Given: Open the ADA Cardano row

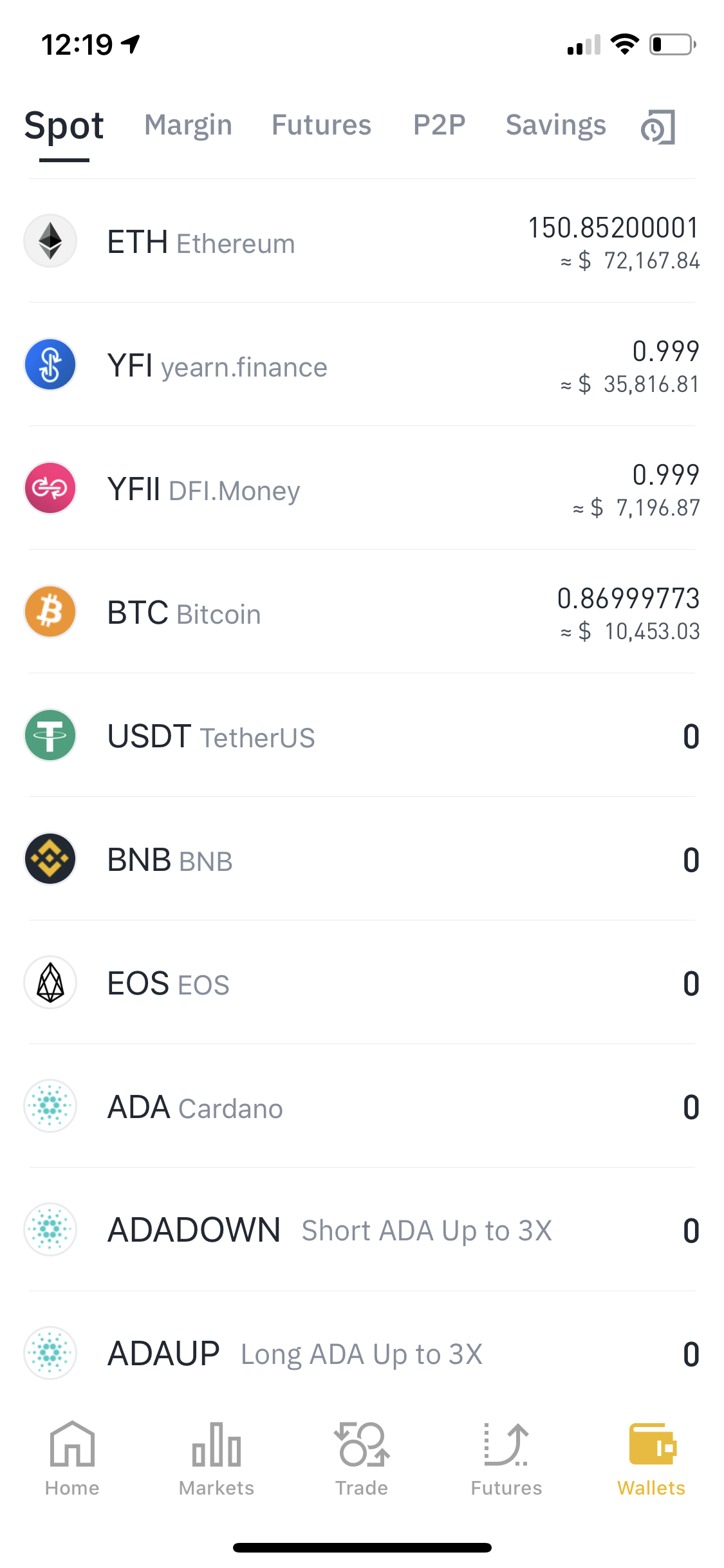Looking at the screenshot, I should (x=362, y=1106).
